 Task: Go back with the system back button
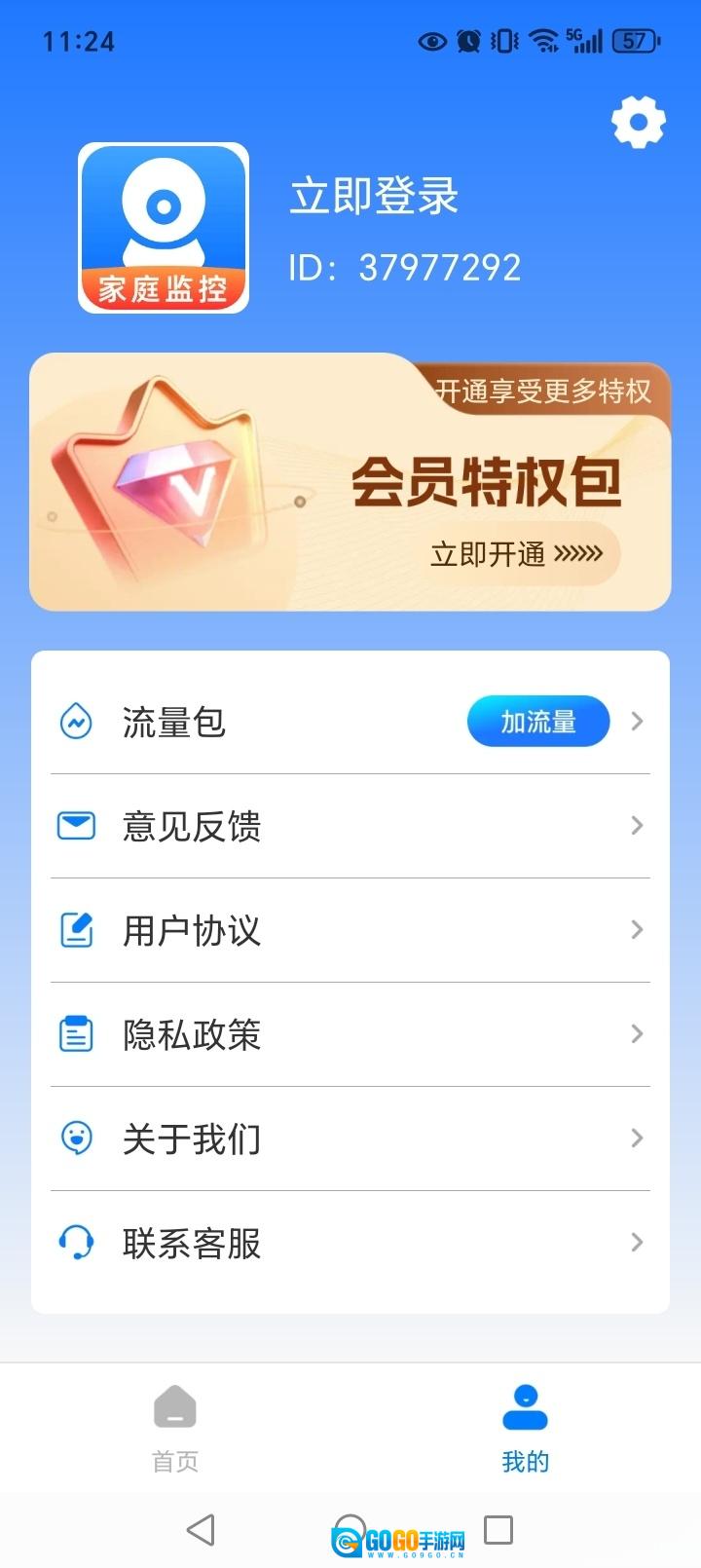click(201, 1530)
